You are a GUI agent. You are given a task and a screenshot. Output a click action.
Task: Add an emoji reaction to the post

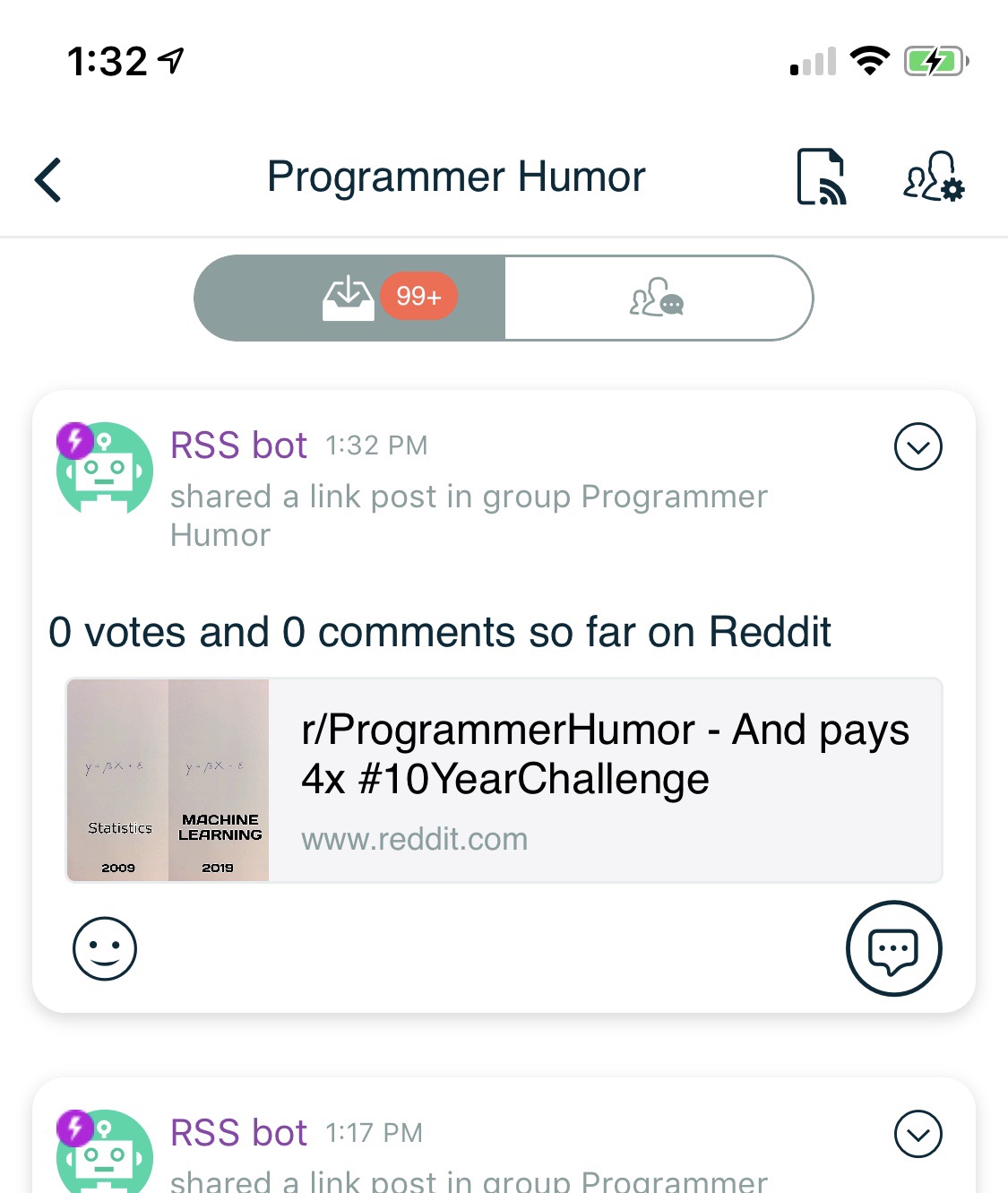pos(105,948)
